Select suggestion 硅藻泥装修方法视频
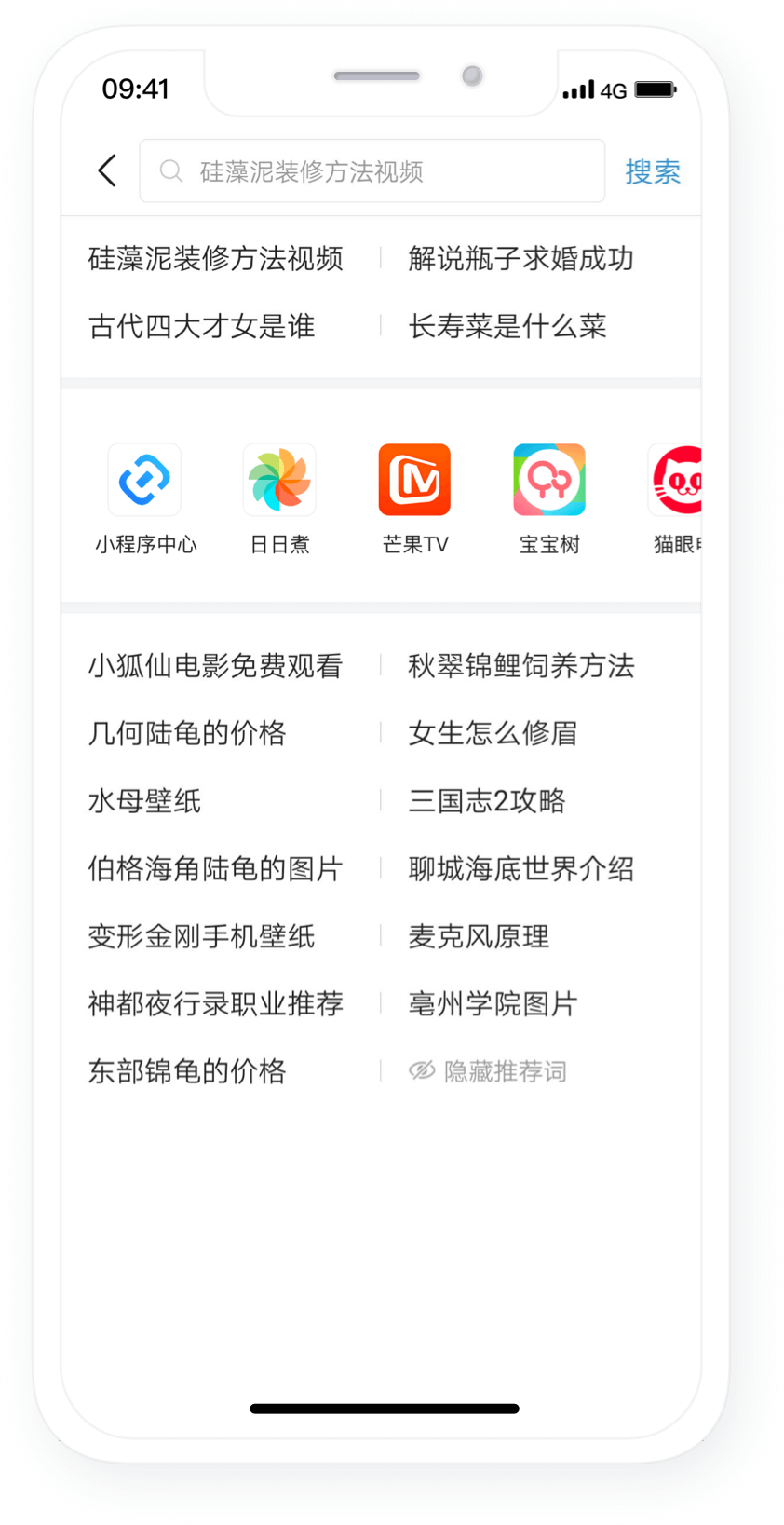 pos(216,259)
